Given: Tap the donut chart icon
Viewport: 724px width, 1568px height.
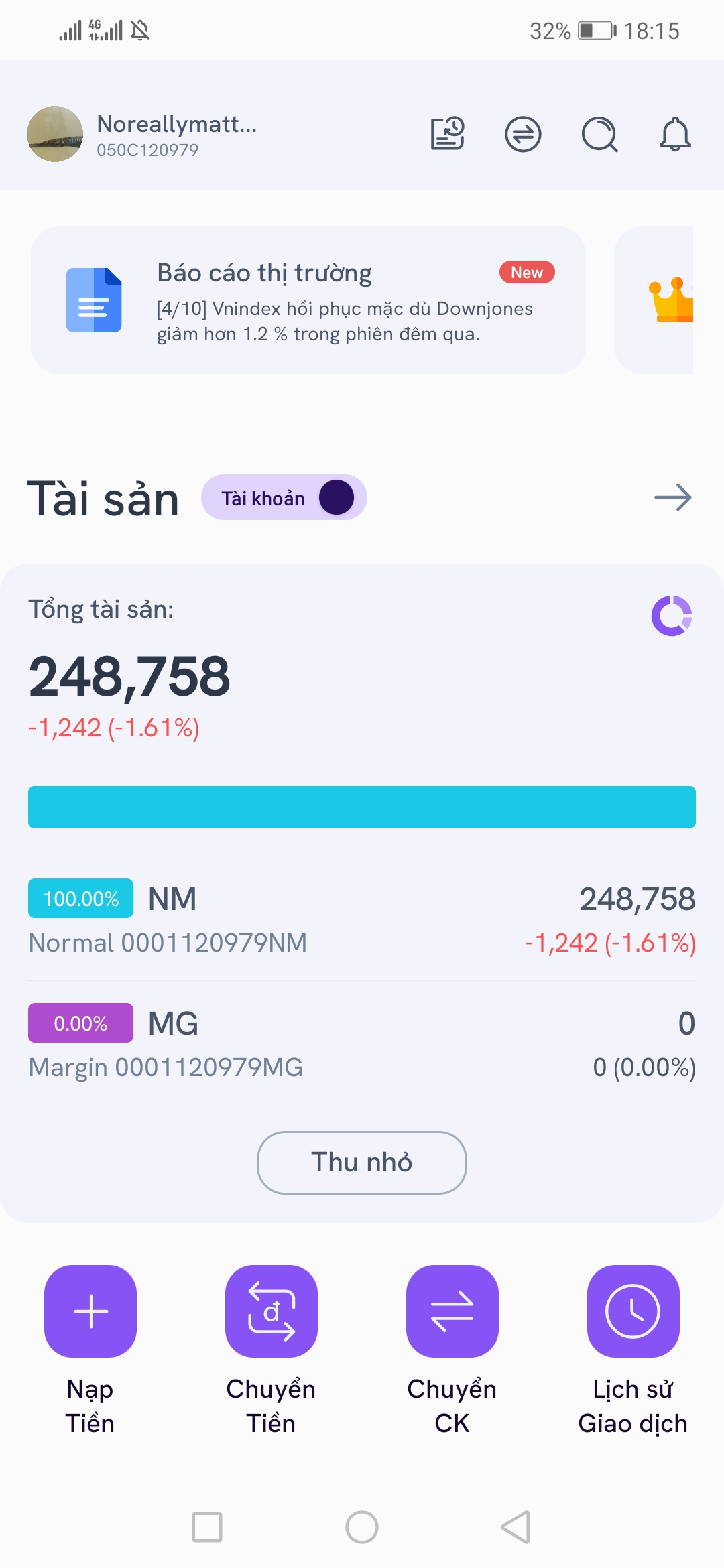Looking at the screenshot, I should pyautogui.click(x=672, y=615).
